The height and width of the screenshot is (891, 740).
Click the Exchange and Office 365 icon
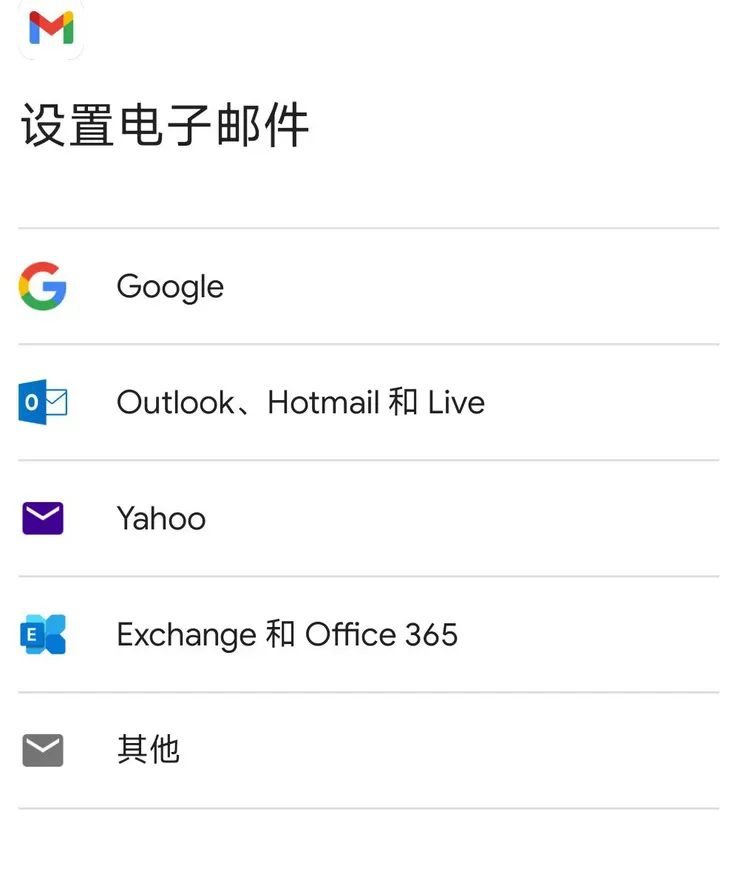pyautogui.click(x=42, y=634)
